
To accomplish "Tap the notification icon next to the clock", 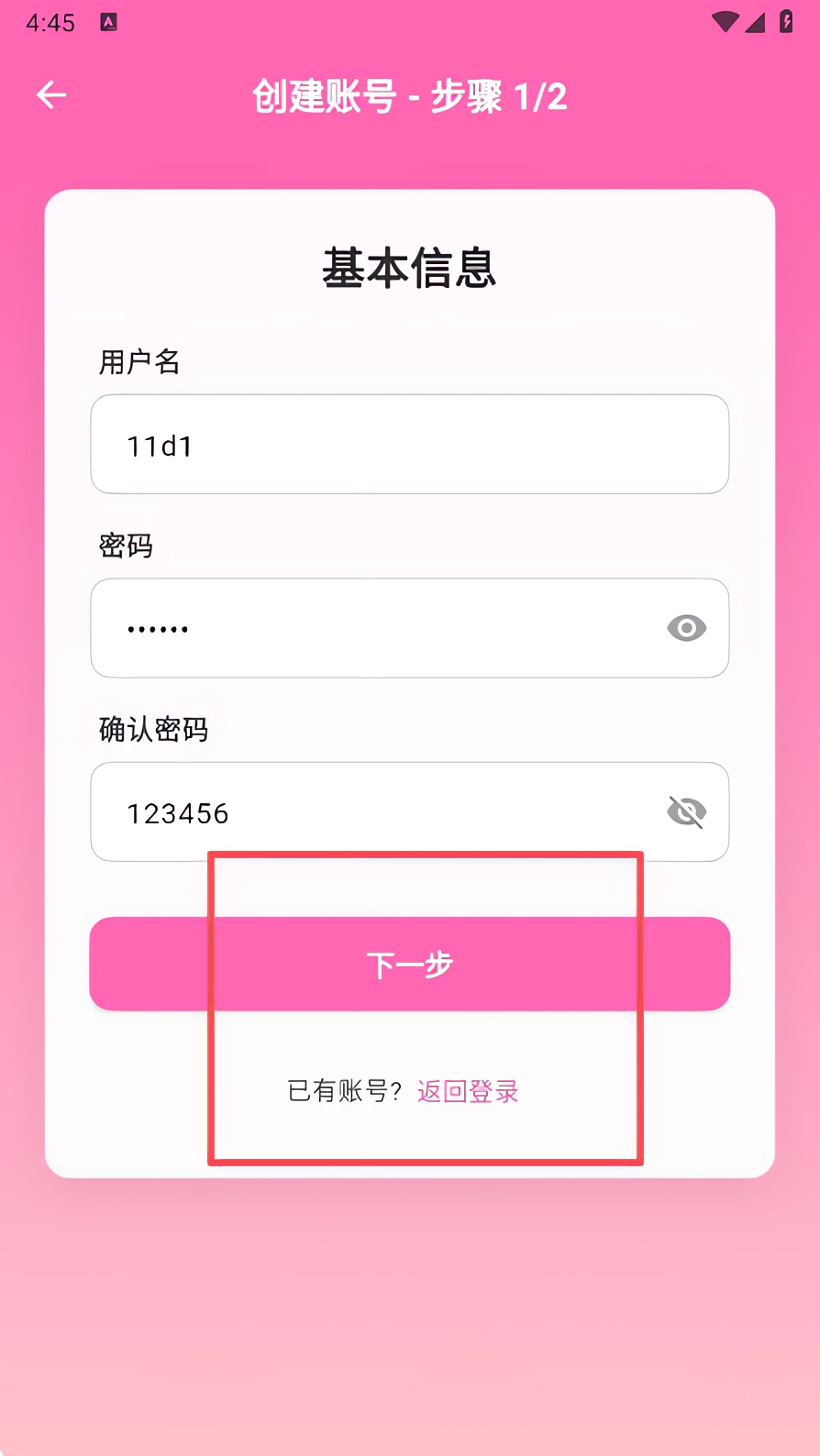I will pyautogui.click(x=108, y=22).
